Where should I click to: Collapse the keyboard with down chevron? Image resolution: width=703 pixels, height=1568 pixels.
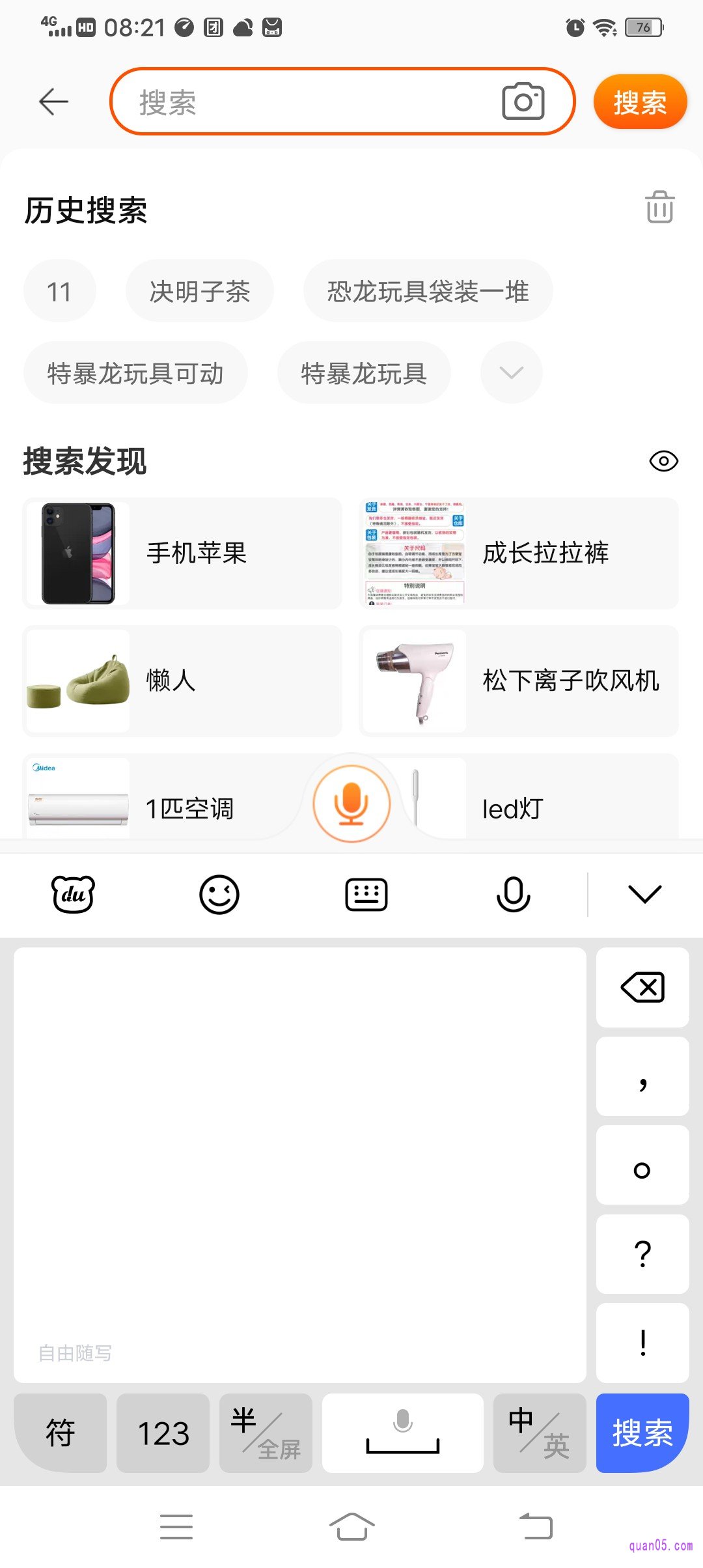(644, 894)
